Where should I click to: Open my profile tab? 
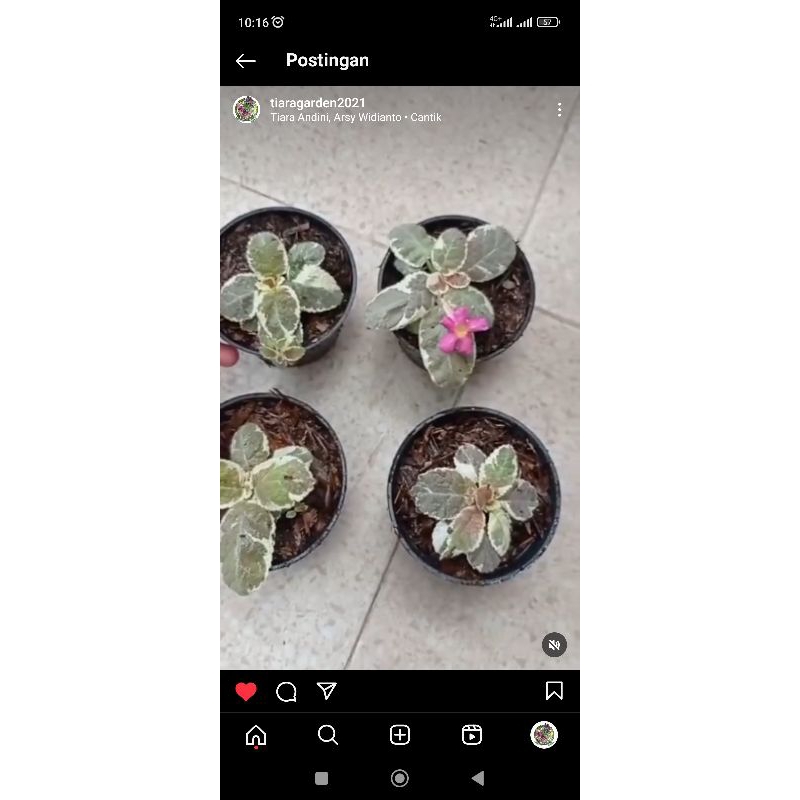[544, 736]
